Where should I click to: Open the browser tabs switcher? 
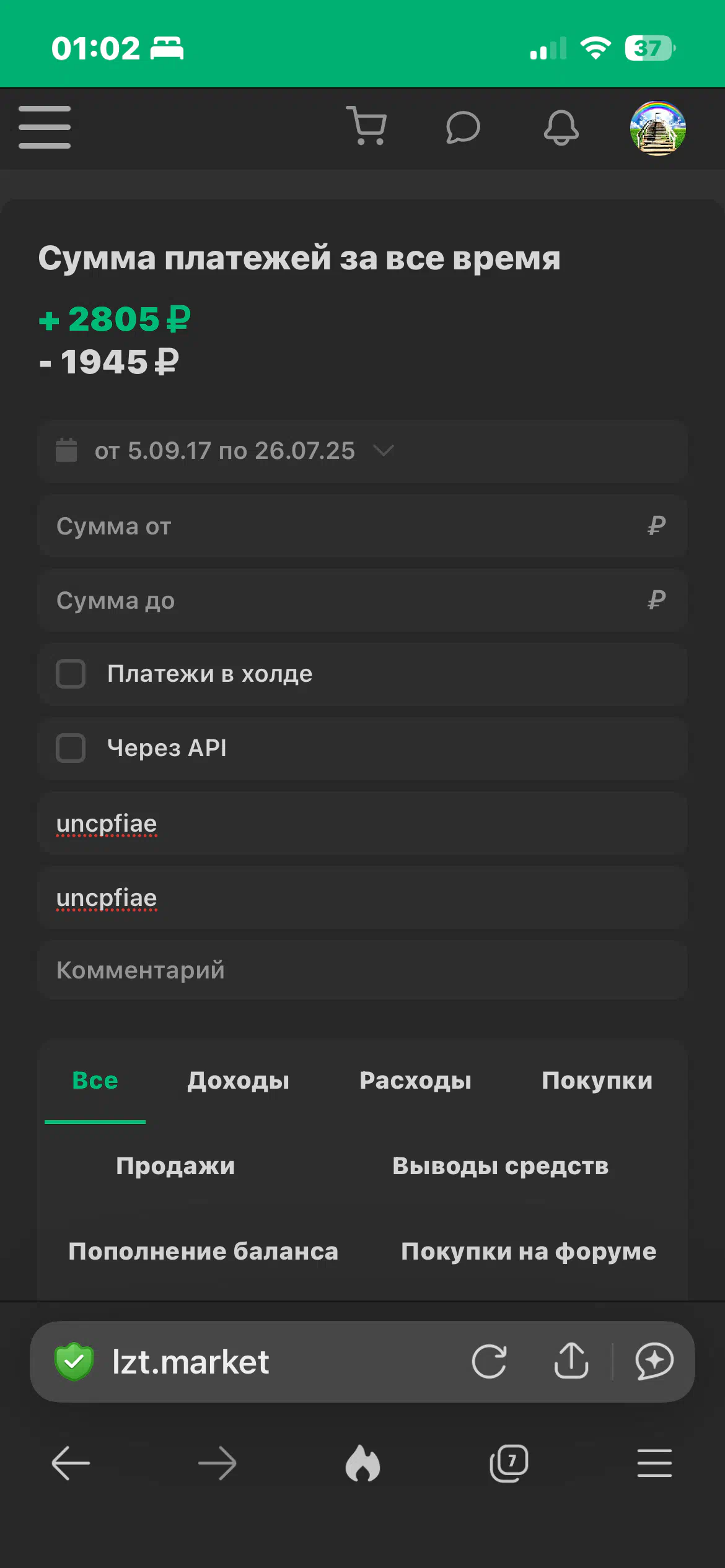click(x=509, y=1464)
